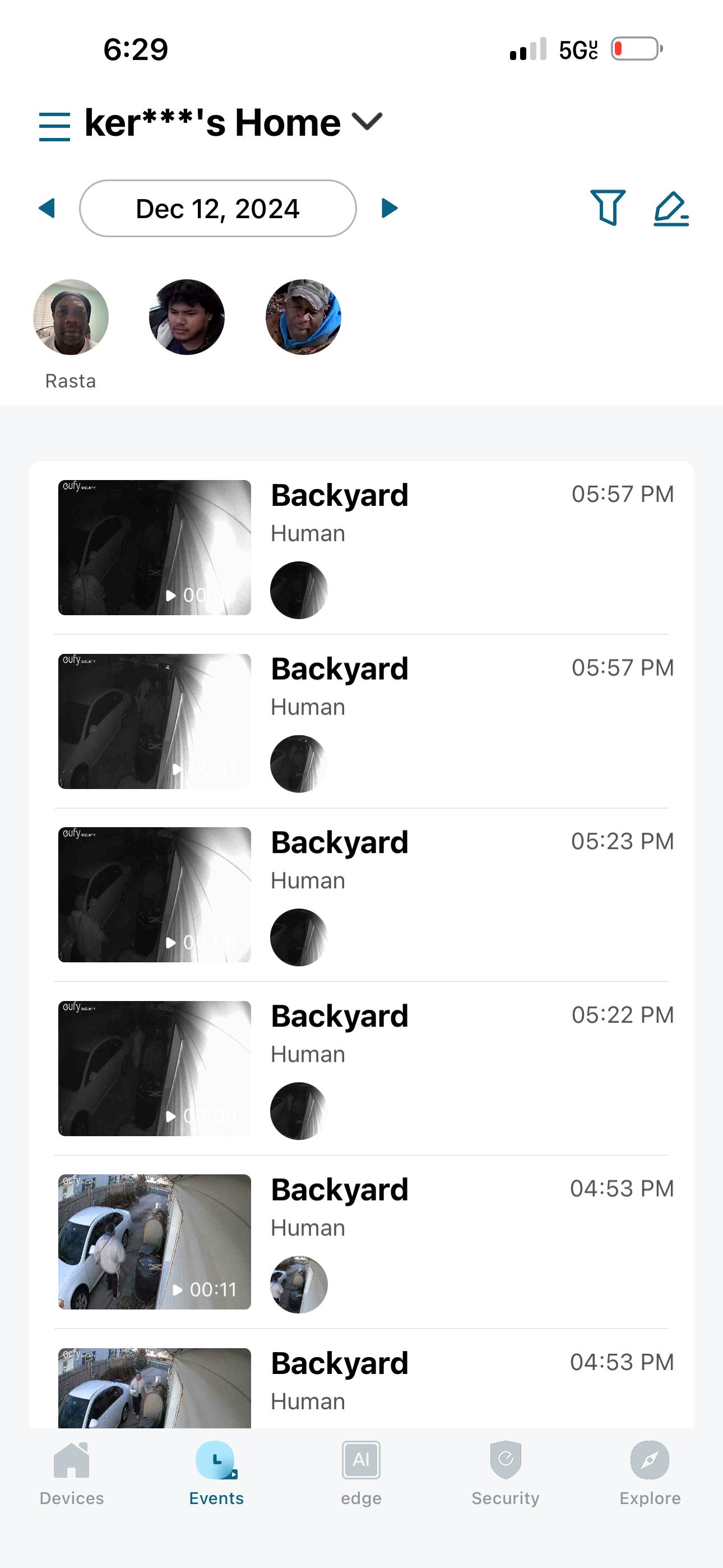The width and height of the screenshot is (723, 1568).
Task: Go to the next day
Action: point(390,208)
